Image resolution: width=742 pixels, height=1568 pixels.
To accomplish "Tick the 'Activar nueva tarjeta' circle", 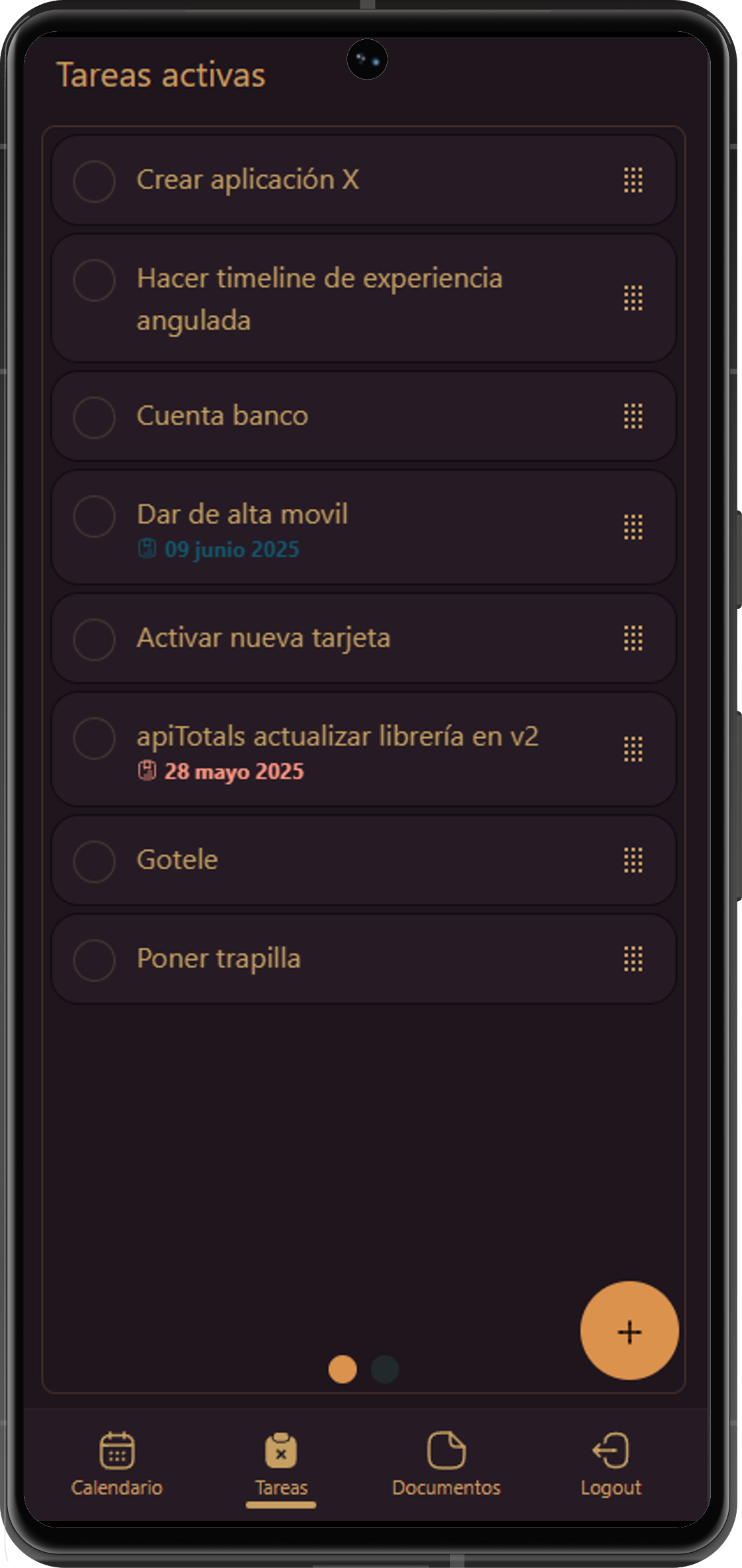I will [94, 639].
